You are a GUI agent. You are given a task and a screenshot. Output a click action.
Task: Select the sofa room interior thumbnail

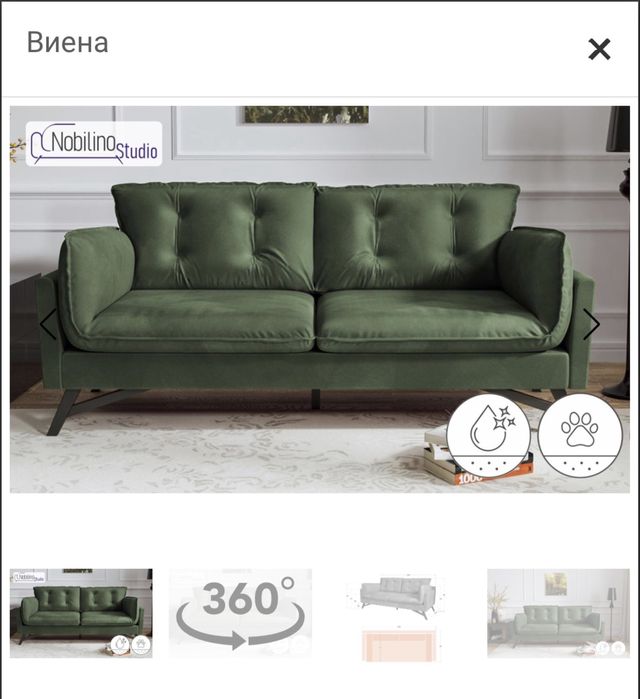pos(558,612)
